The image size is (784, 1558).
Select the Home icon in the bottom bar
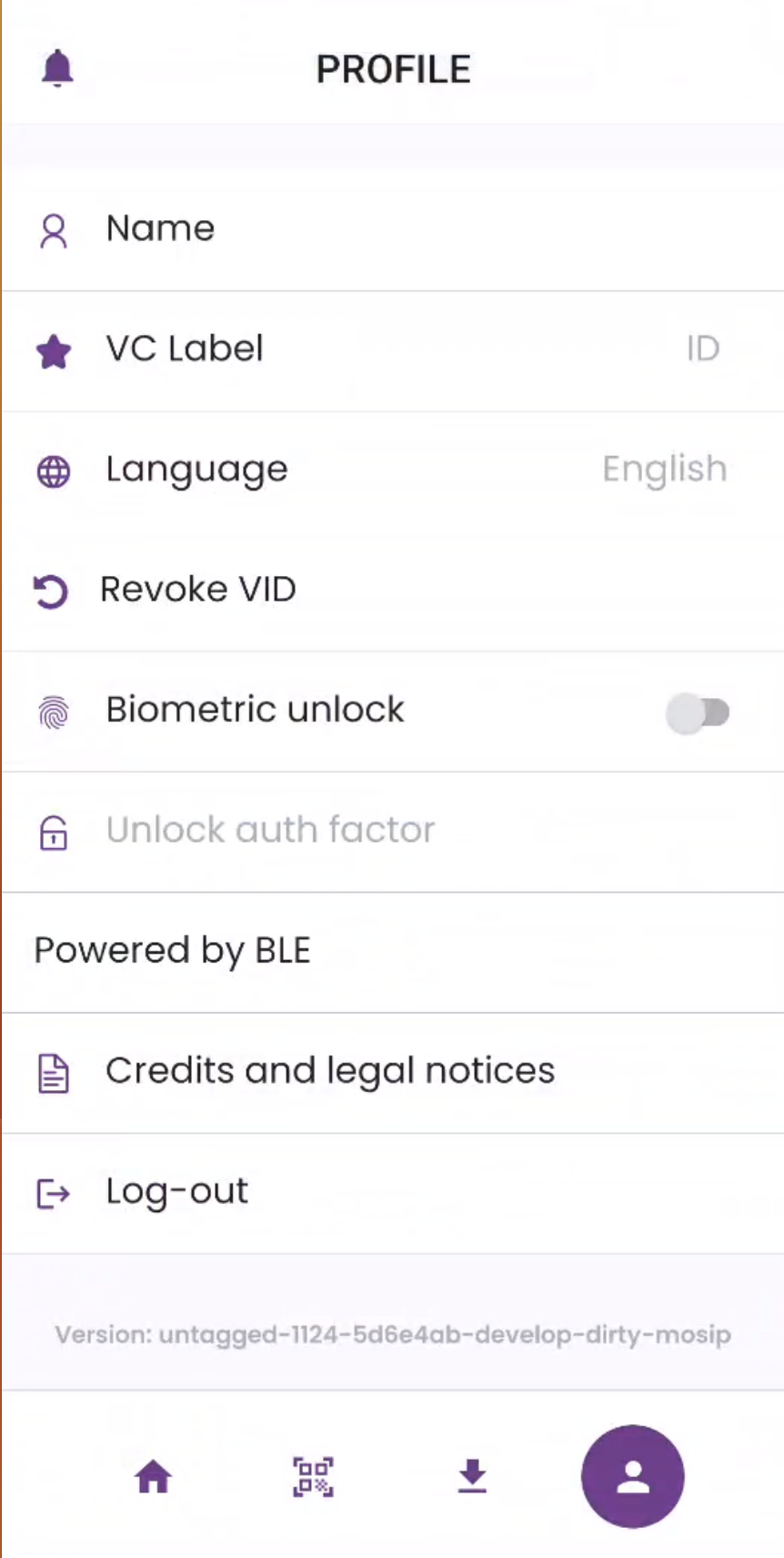point(153,1476)
